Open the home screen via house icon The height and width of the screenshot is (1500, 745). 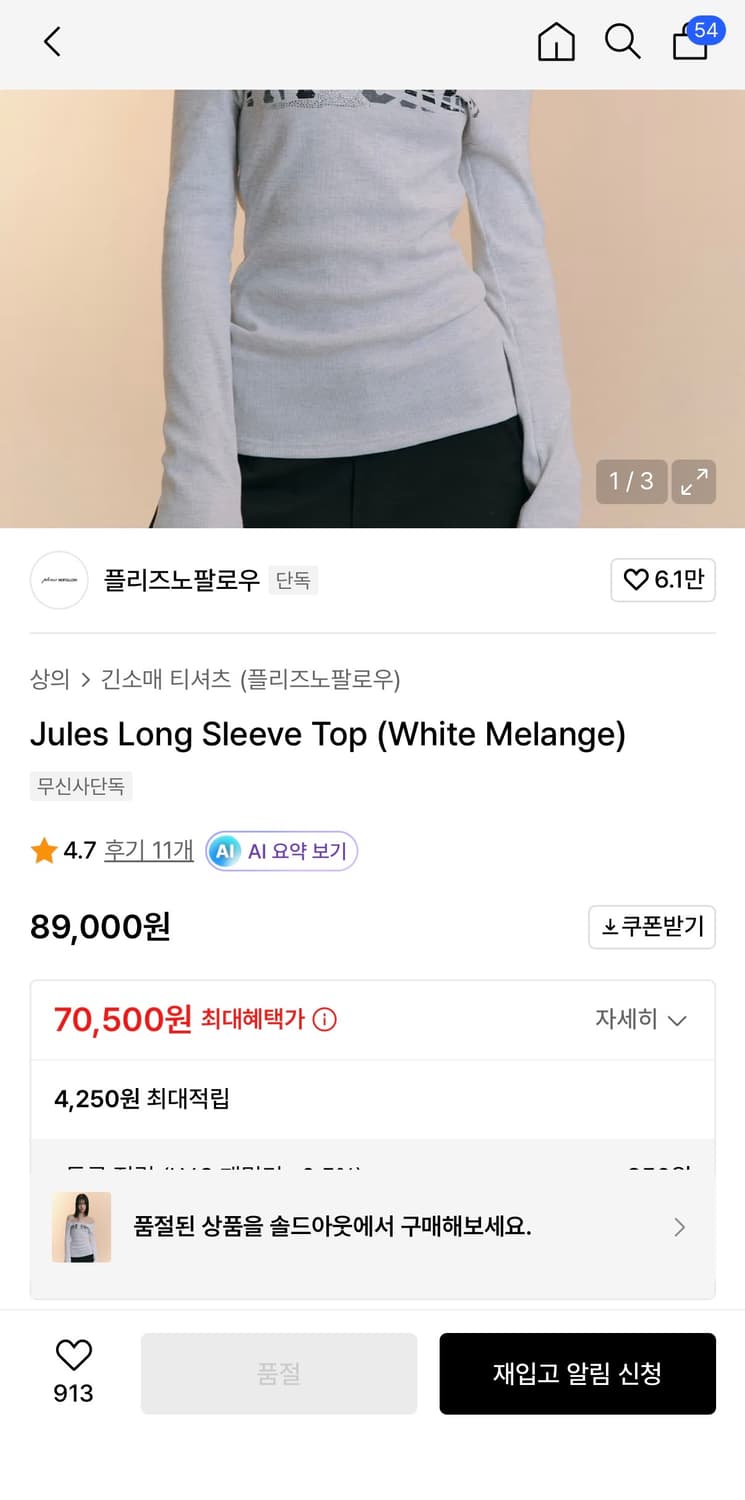tap(556, 43)
